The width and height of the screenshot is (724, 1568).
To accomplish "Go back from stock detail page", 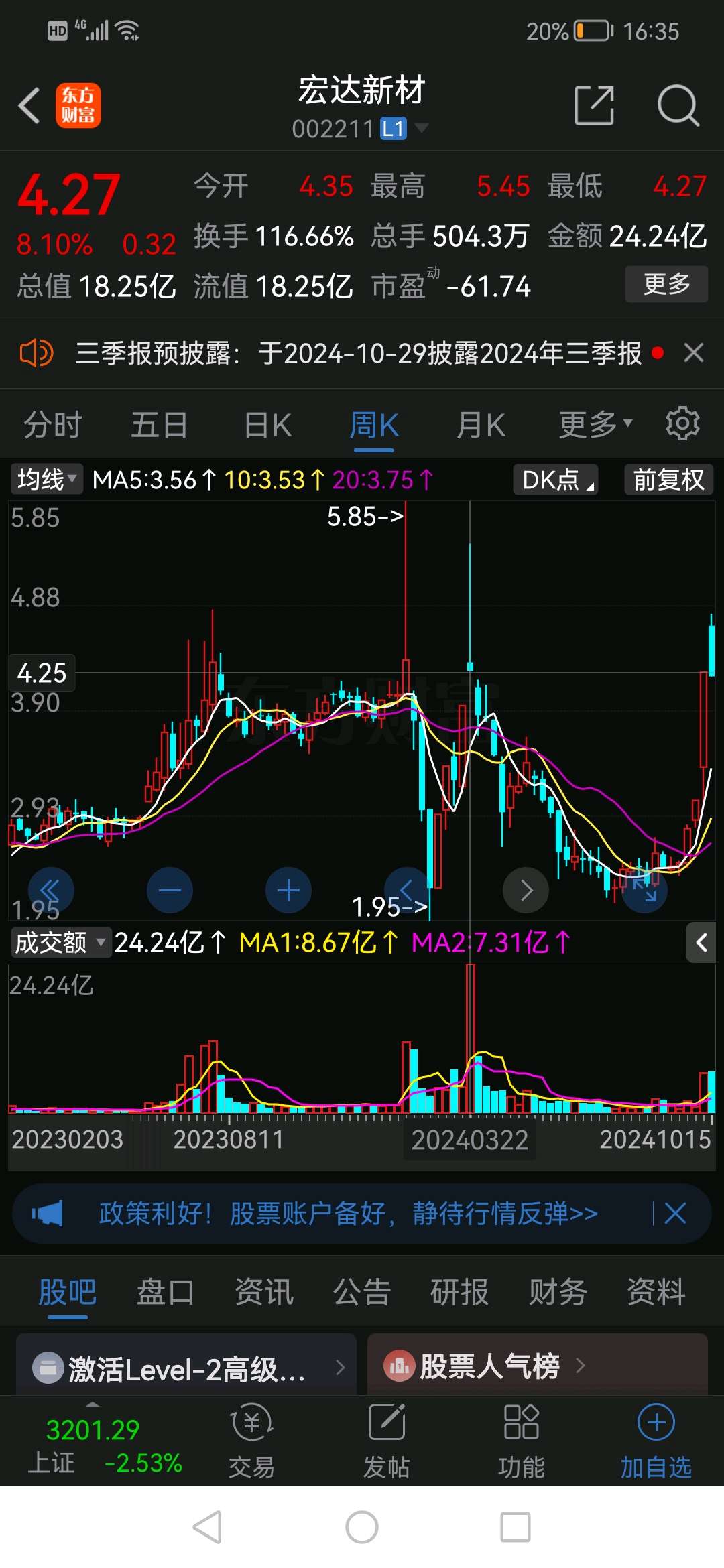I will coord(29,106).
